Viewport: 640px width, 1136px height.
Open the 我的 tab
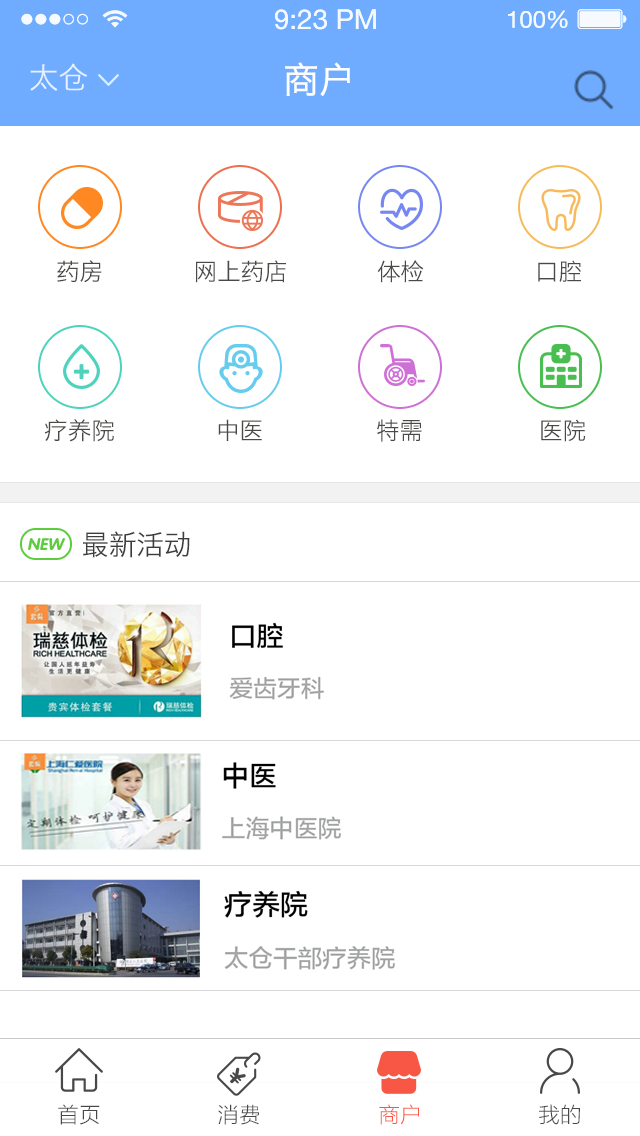pyautogui.click(x=559, y=1086)
